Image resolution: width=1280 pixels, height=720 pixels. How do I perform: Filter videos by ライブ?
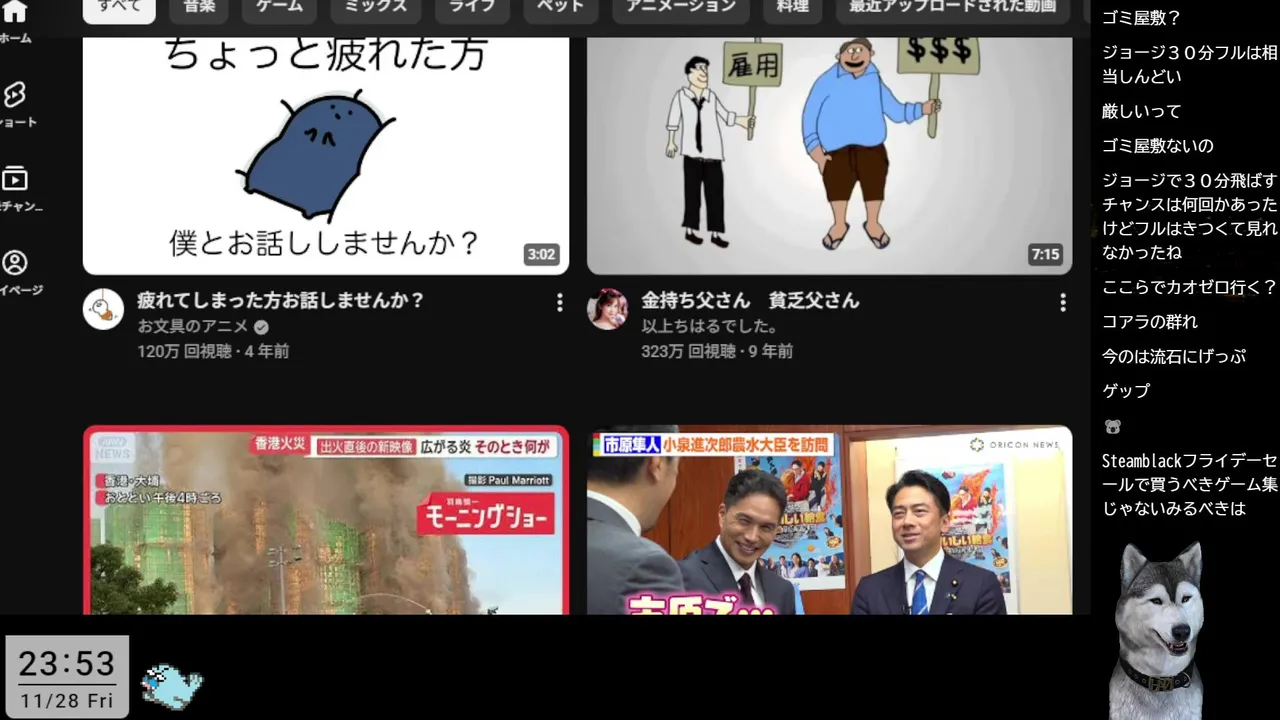pos(471,7)
